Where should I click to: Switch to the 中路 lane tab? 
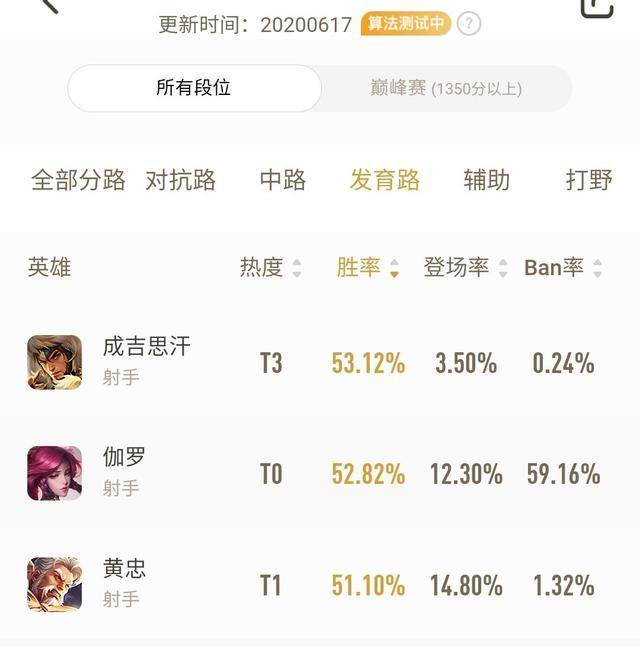[283, 180]
